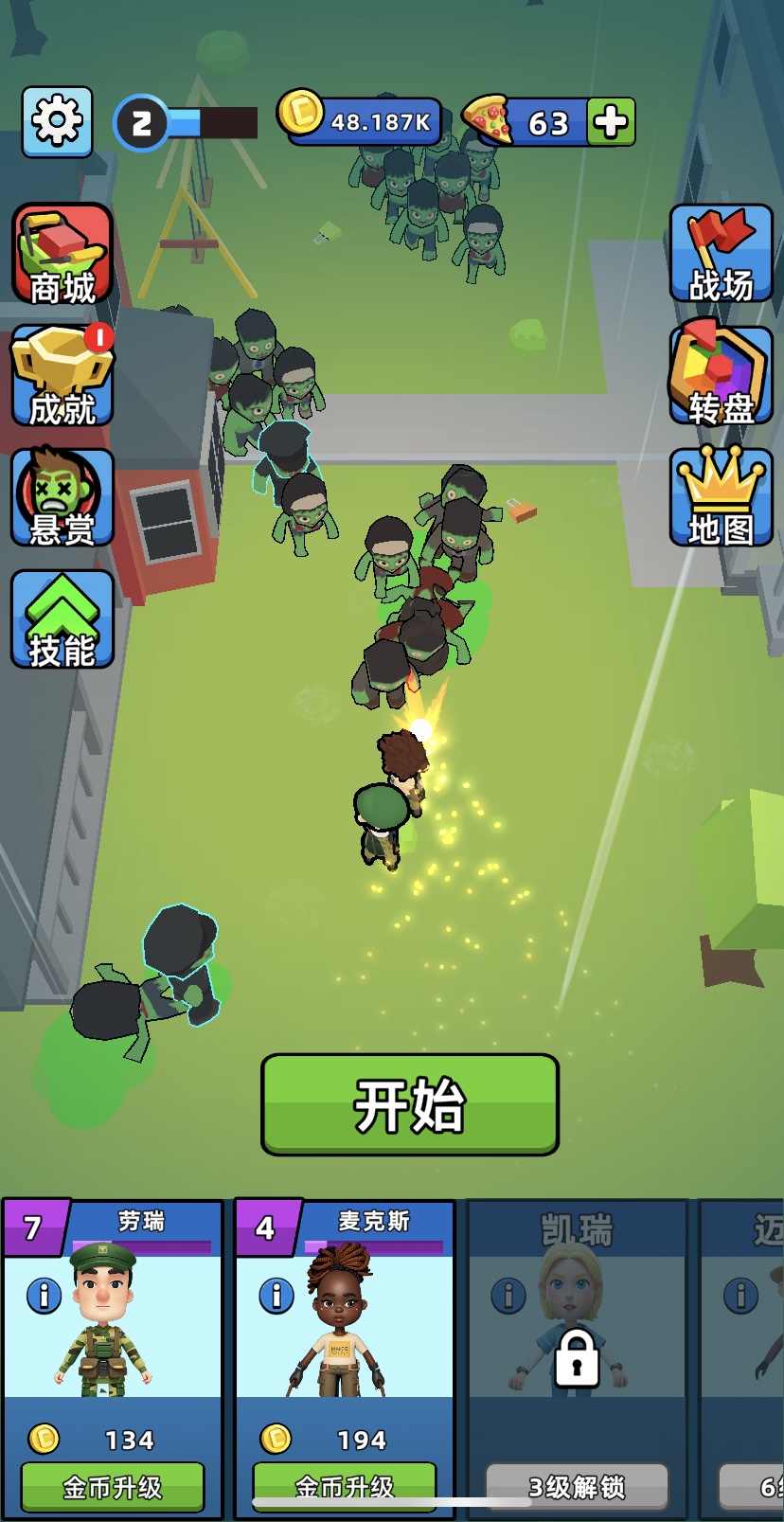Add more pizza with the plus button
784x1522 pixels.
[611, 122]
